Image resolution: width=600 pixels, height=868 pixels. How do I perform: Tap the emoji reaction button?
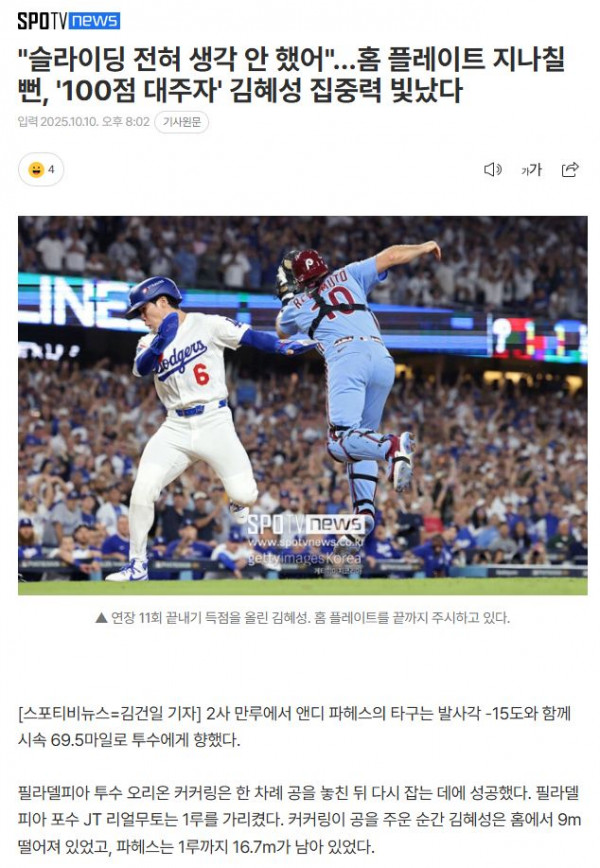41,169
